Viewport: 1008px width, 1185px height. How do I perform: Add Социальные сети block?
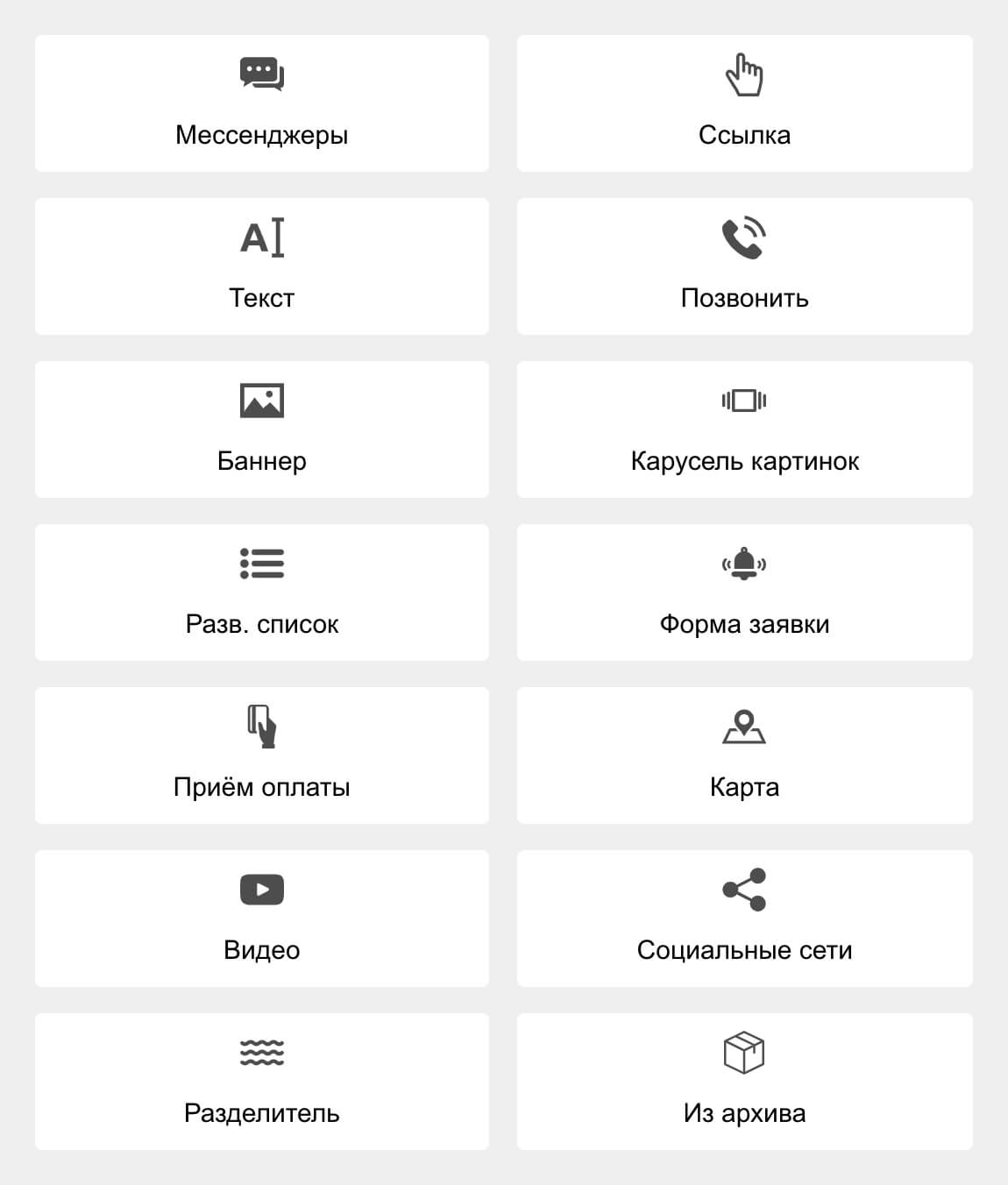point(744,919)
